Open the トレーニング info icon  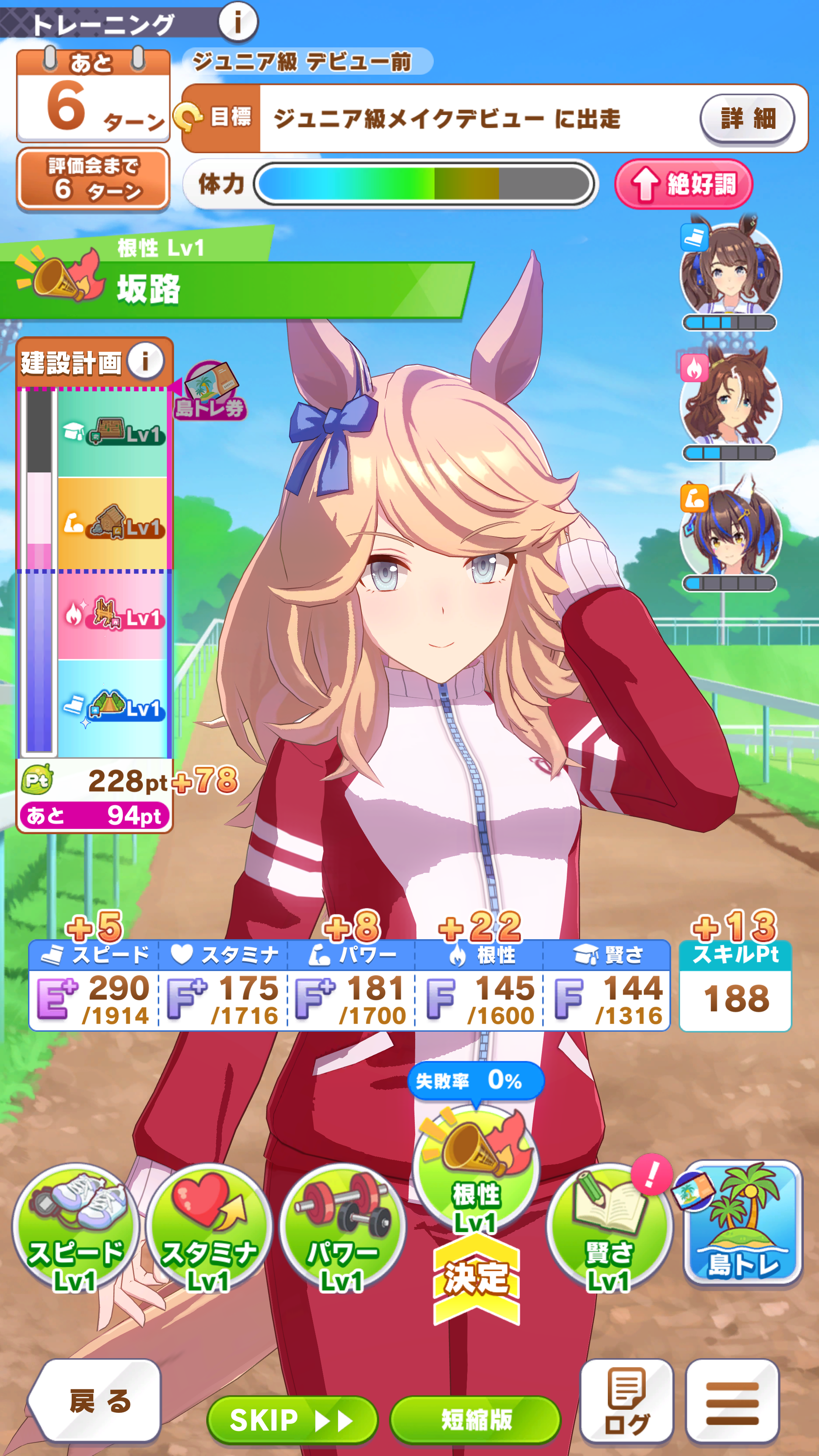click(x=237, y=22)
